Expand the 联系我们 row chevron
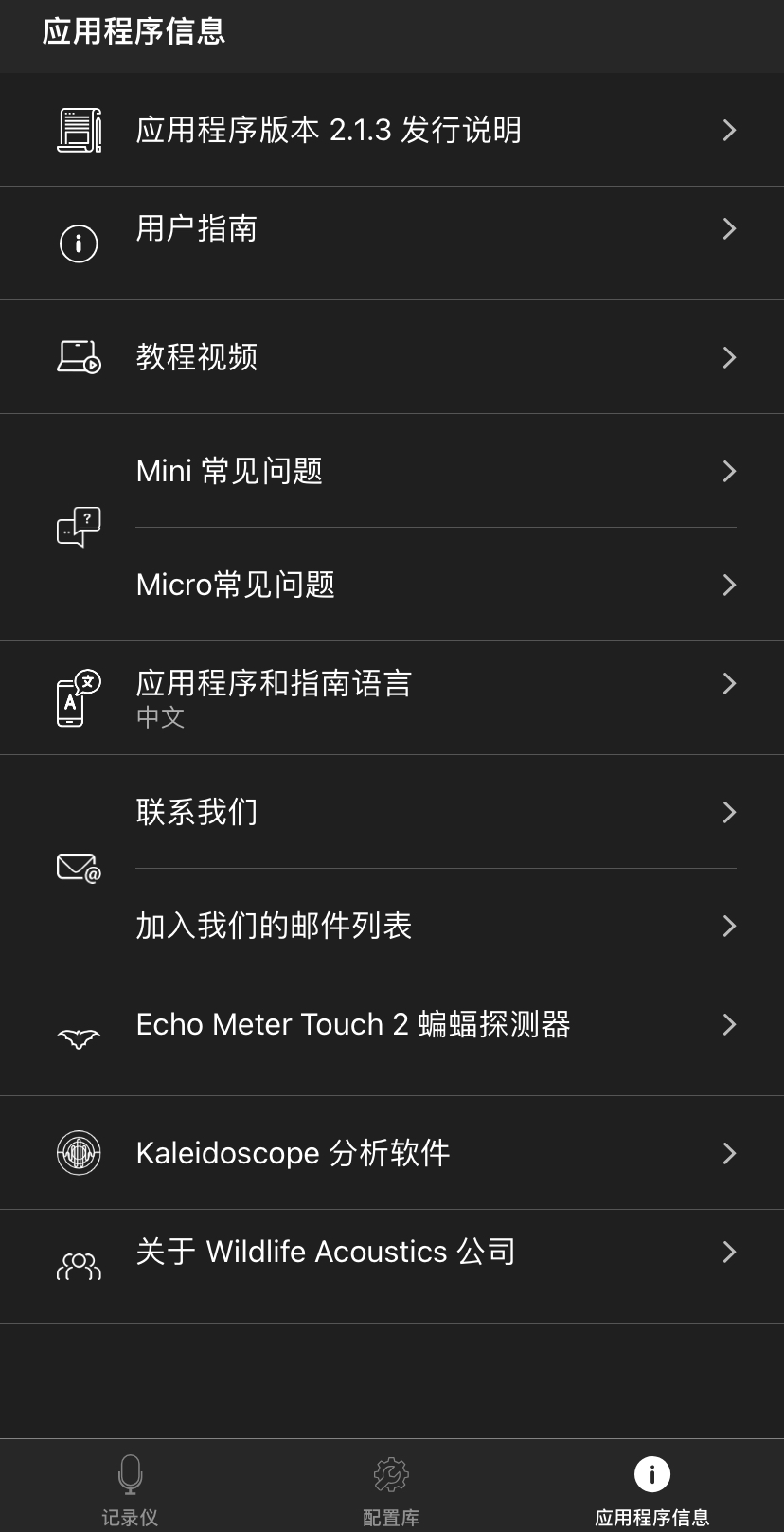Screen dimensions: 784x1532 click(729, 812)
